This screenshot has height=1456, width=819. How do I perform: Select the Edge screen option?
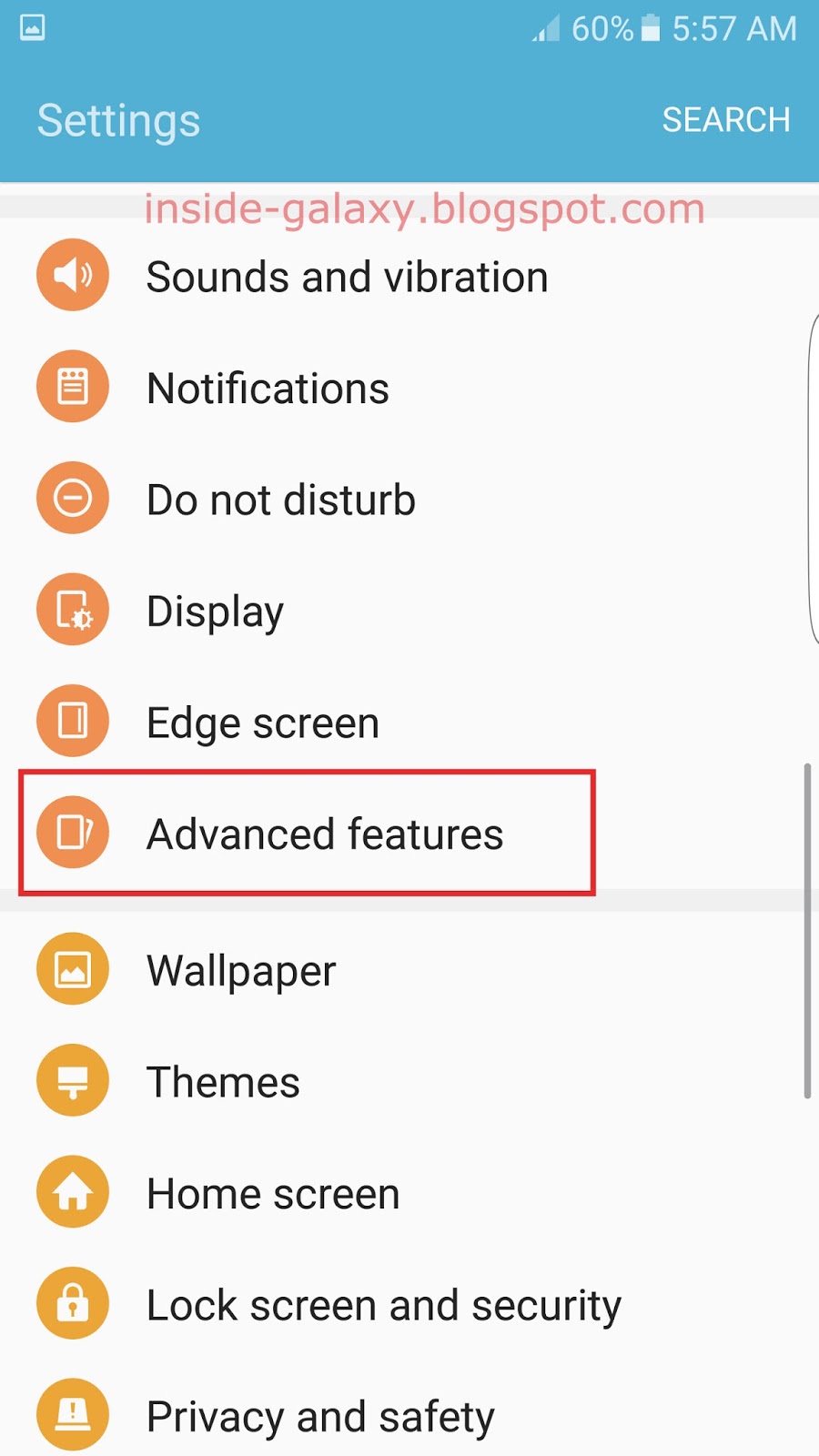click(409, 722)
